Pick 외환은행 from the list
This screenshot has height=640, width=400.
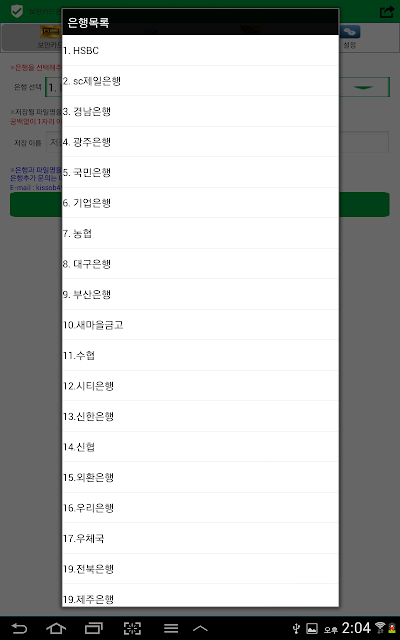(200, 477)
